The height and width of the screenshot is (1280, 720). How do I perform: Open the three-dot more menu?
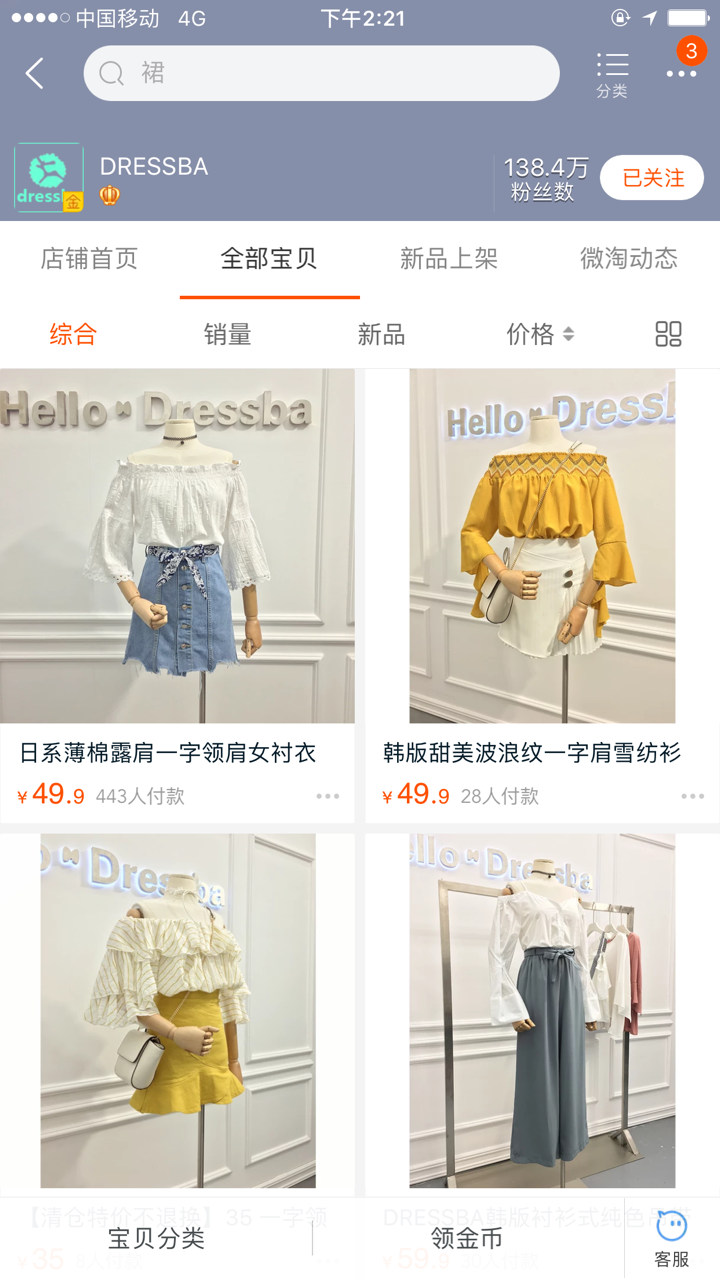click(682, 73)
